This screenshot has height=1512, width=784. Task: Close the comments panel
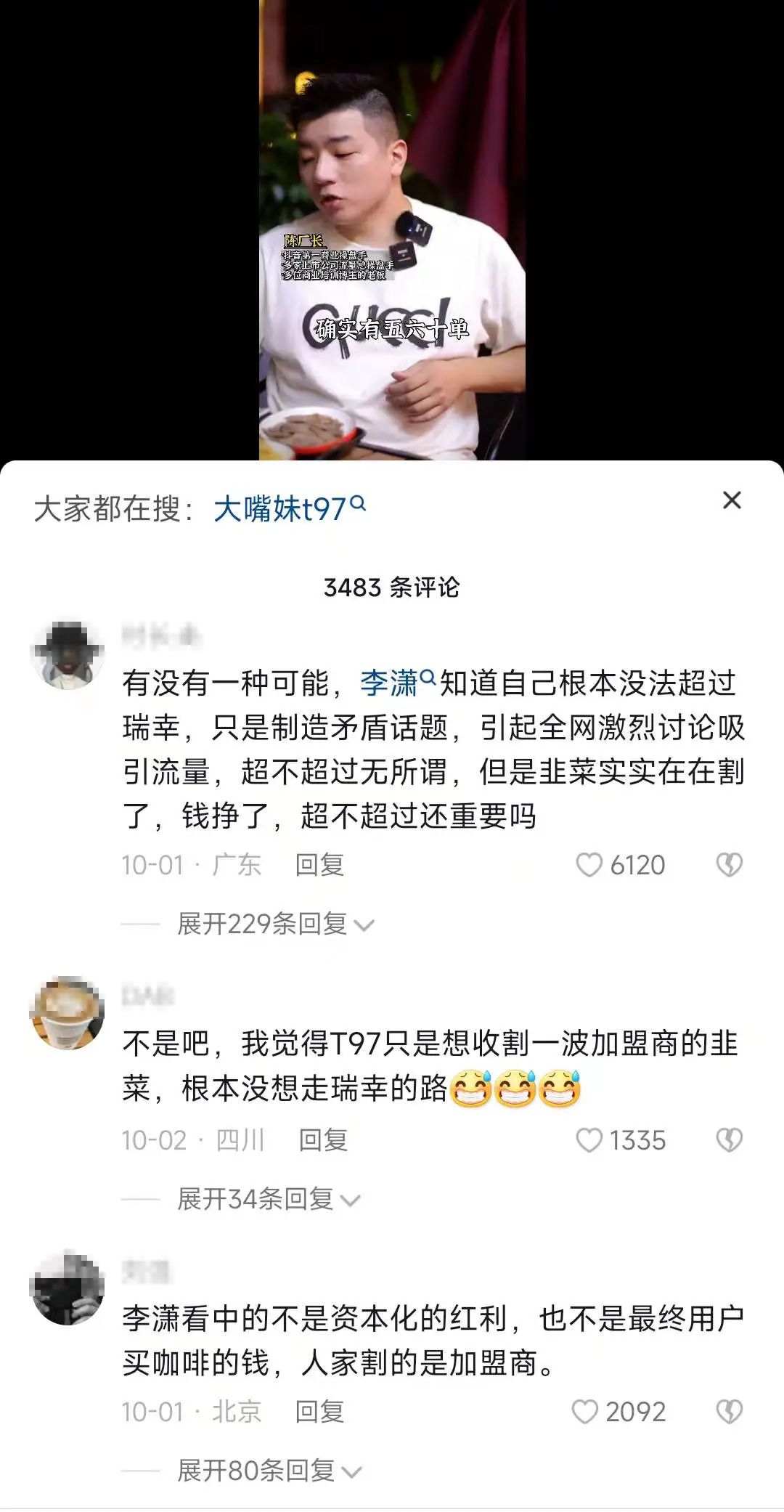pos(732,500)
